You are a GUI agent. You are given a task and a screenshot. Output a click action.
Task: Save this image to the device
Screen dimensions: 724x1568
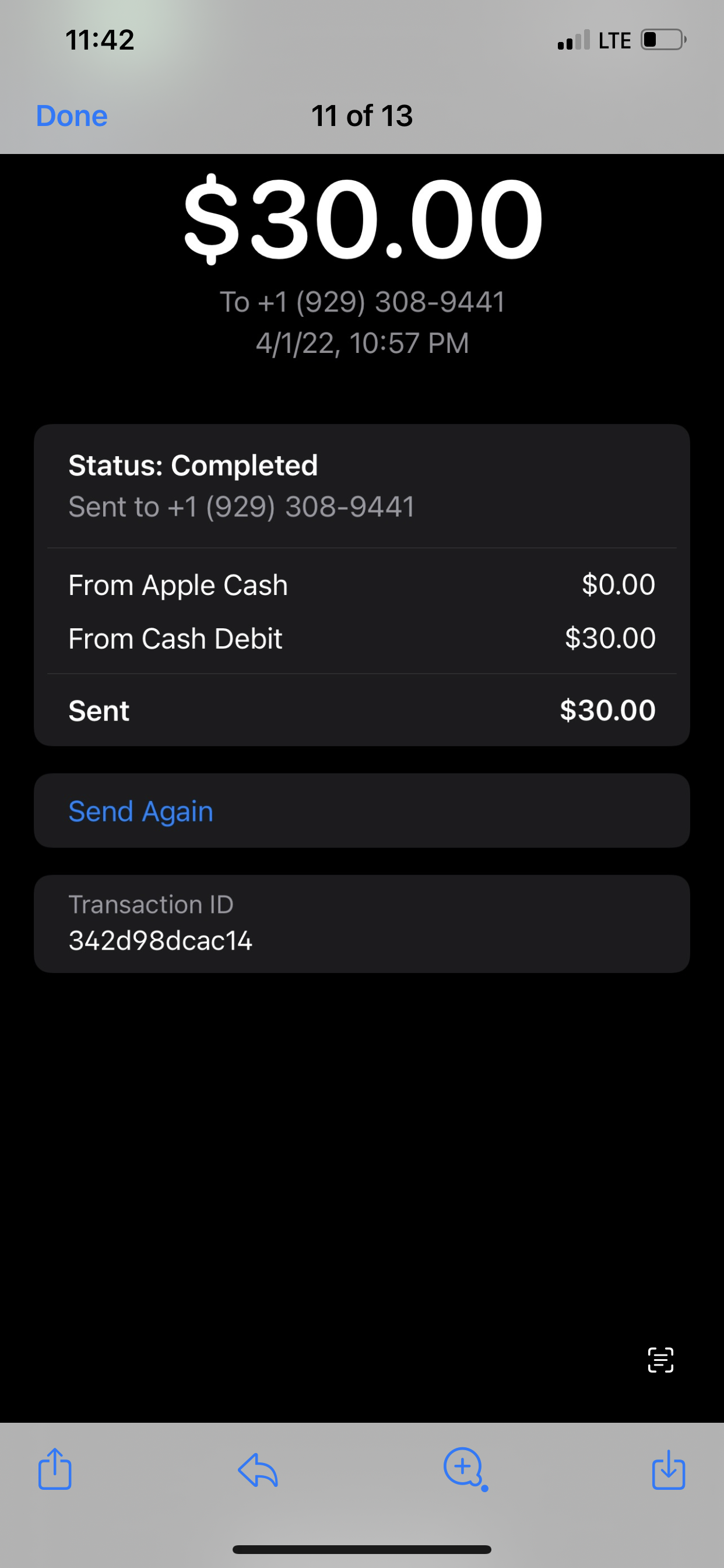click(x=668, y=1469)
